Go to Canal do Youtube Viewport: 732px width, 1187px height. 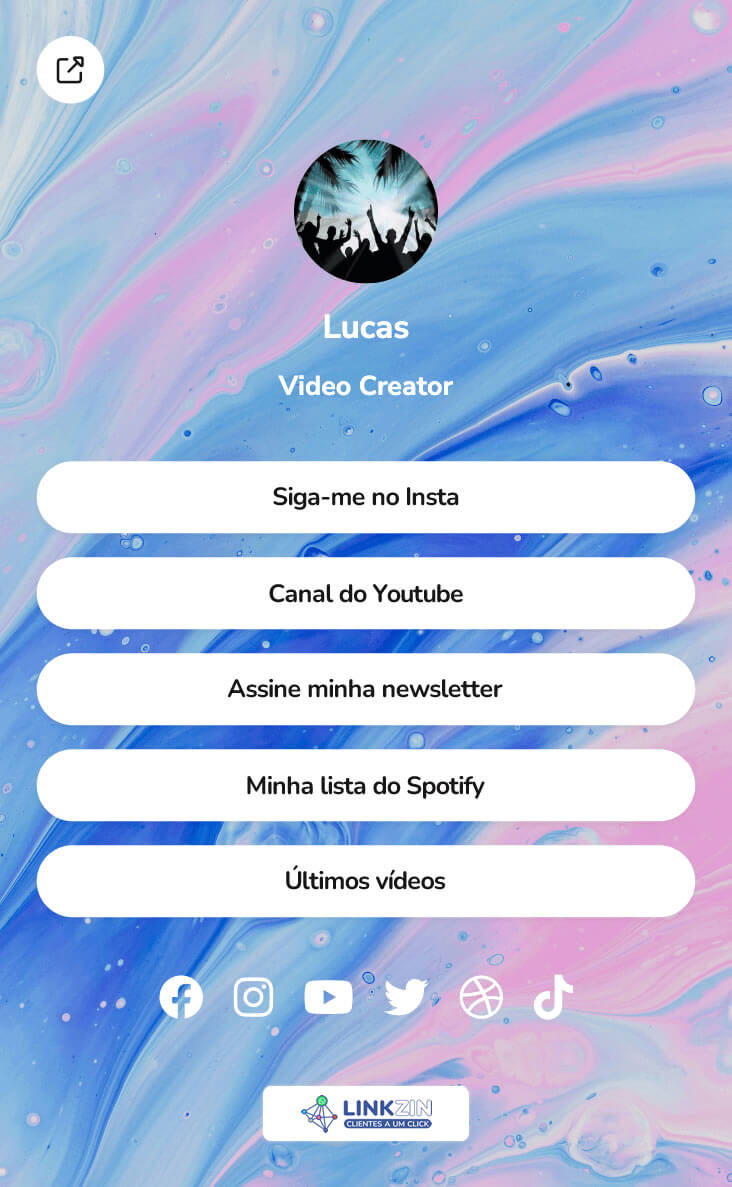click(366, 593)
